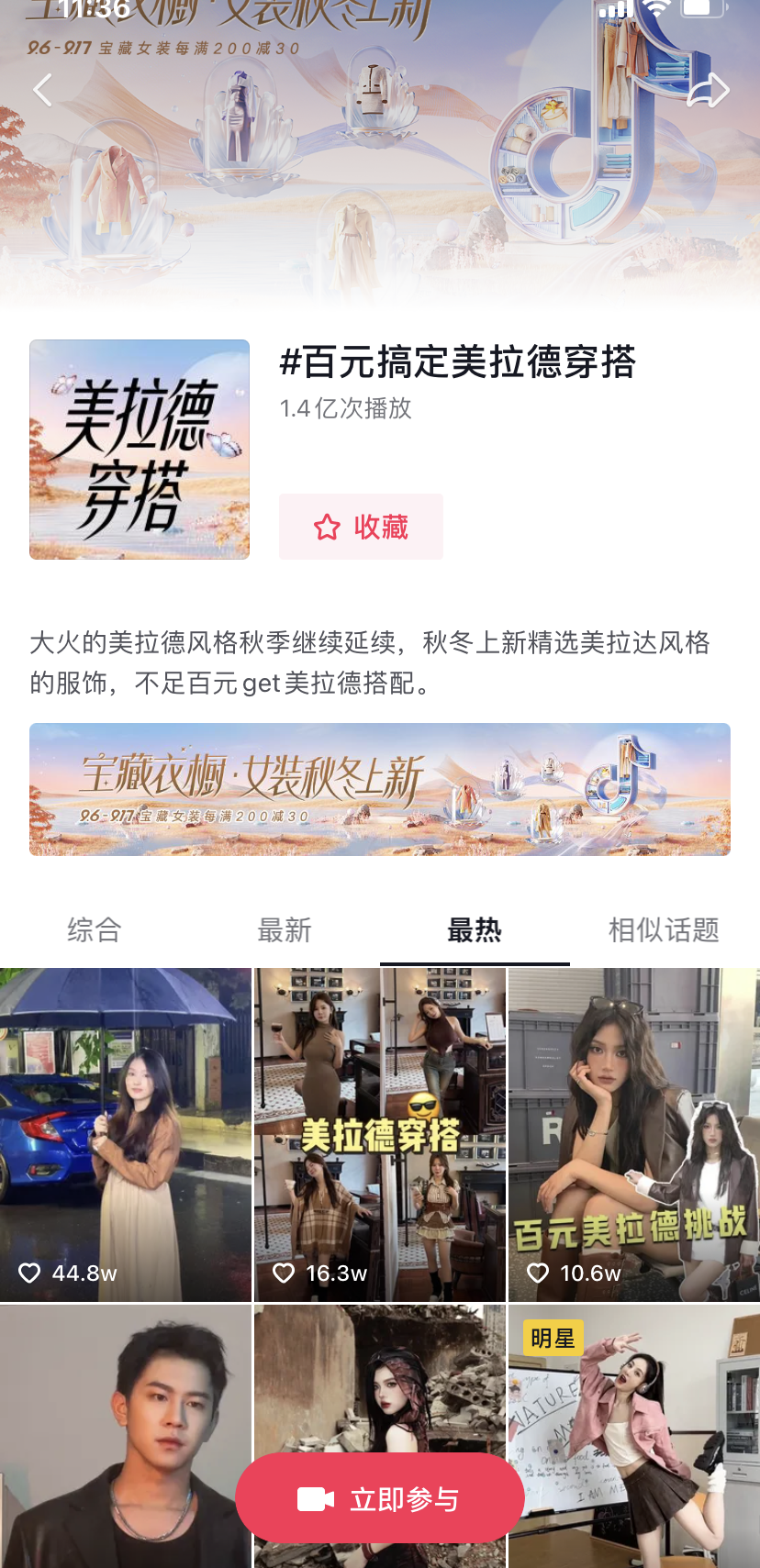Open the 美拉德穿搭 video with 16.3w likes
The image size is (760, 1568).
coord(380,1134)
